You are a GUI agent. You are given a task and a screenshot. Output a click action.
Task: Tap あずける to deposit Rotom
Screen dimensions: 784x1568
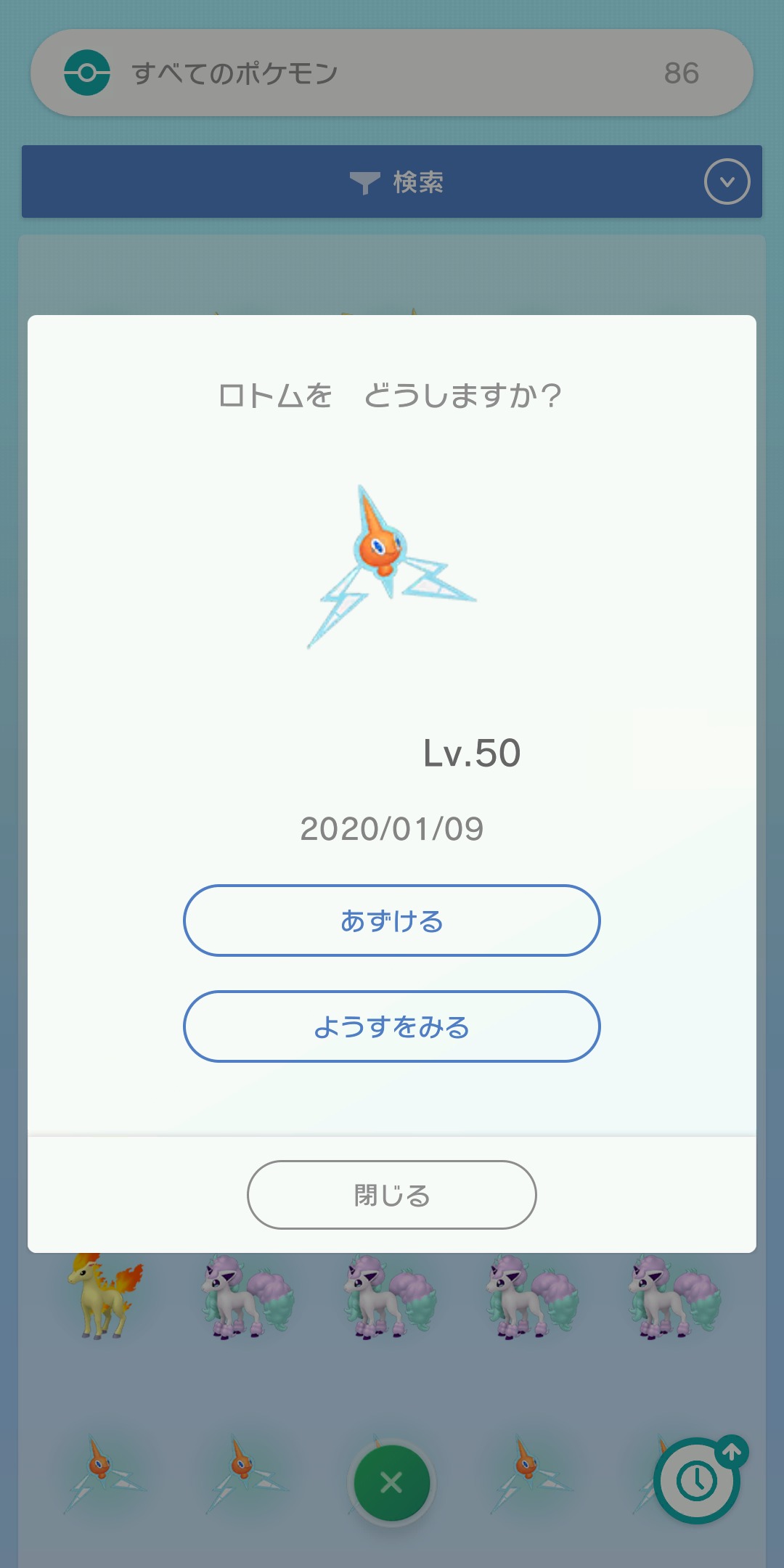click(x=391, y=920)
